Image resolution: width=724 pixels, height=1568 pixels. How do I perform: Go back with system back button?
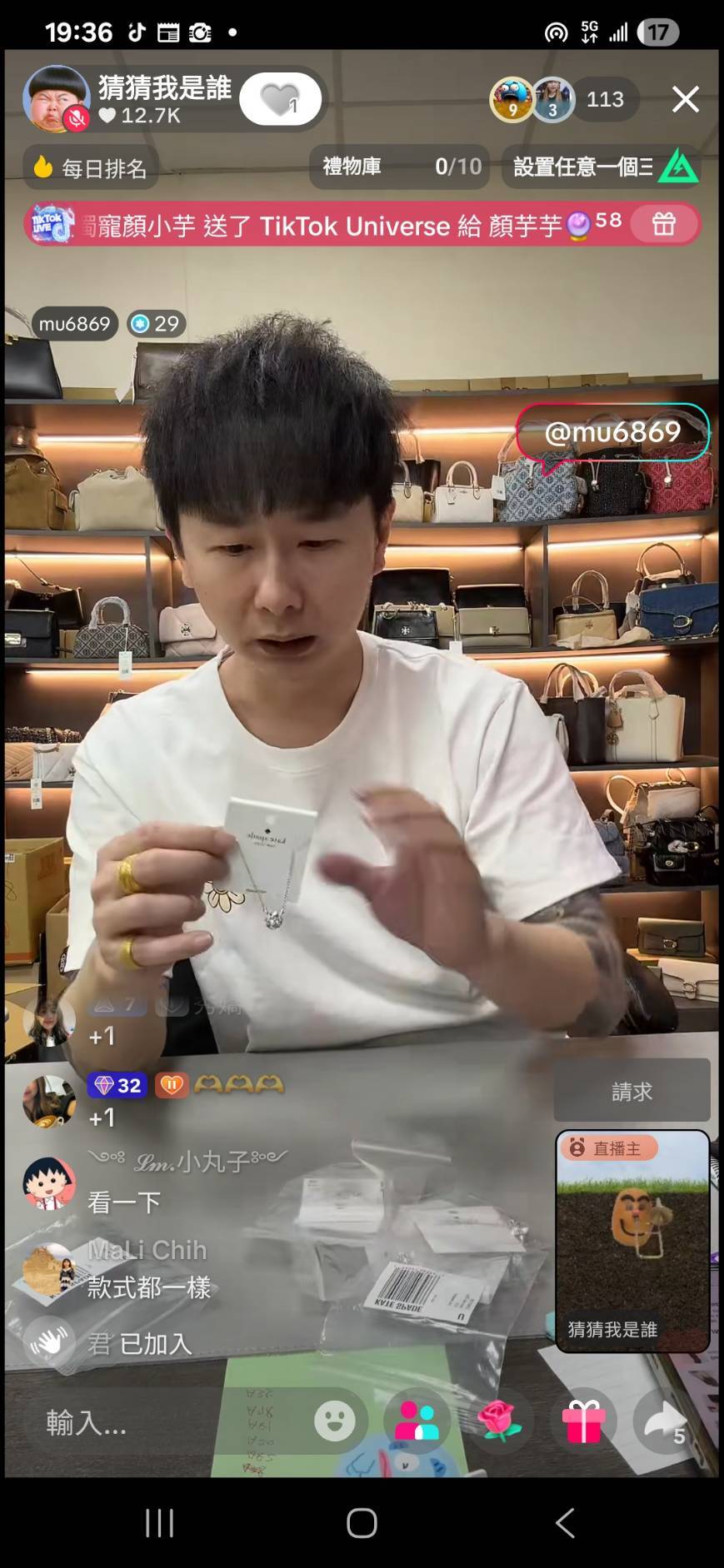pos(565,1523)
